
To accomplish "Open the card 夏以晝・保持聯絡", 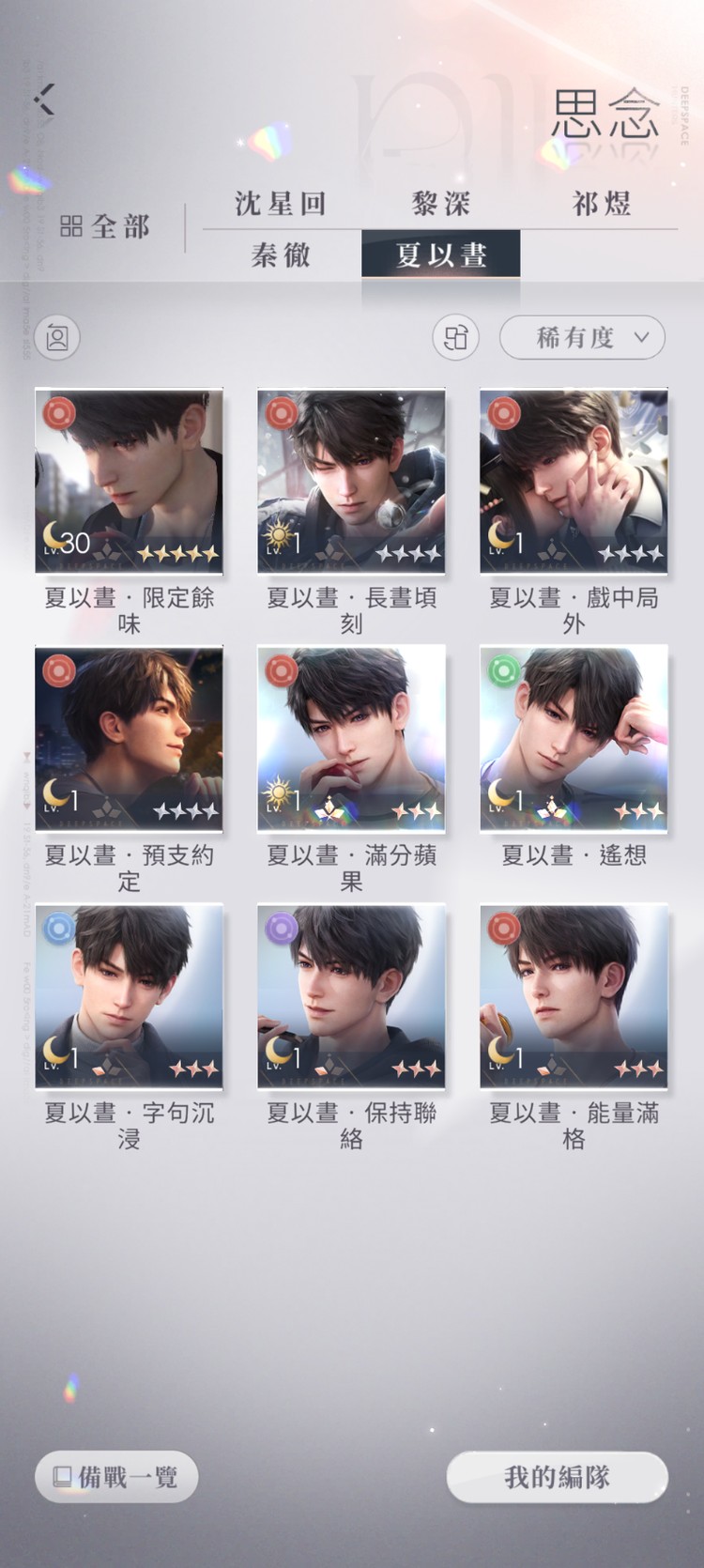I will [351, 996].
